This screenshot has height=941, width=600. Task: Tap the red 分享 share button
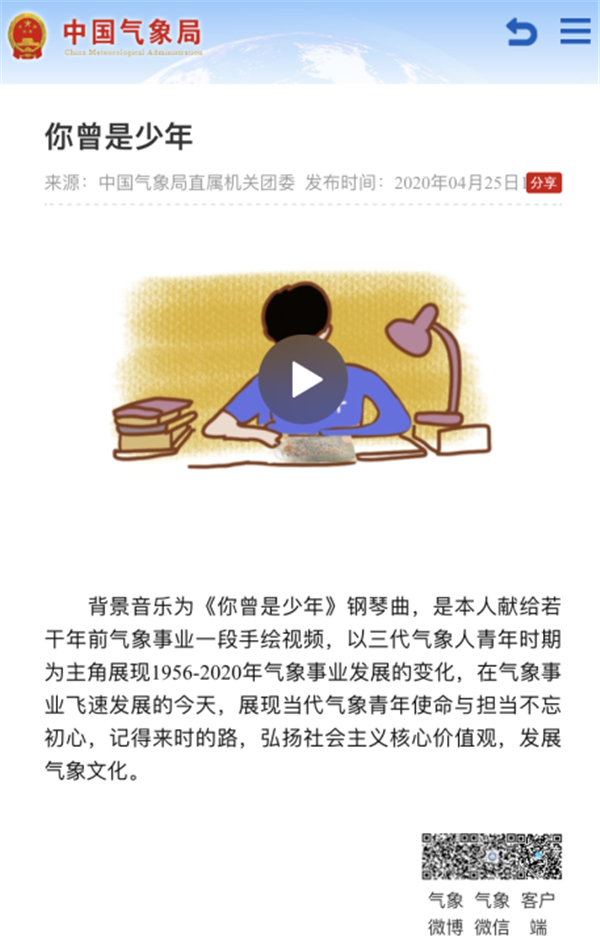pyautogui.click(x=544, y=183)
